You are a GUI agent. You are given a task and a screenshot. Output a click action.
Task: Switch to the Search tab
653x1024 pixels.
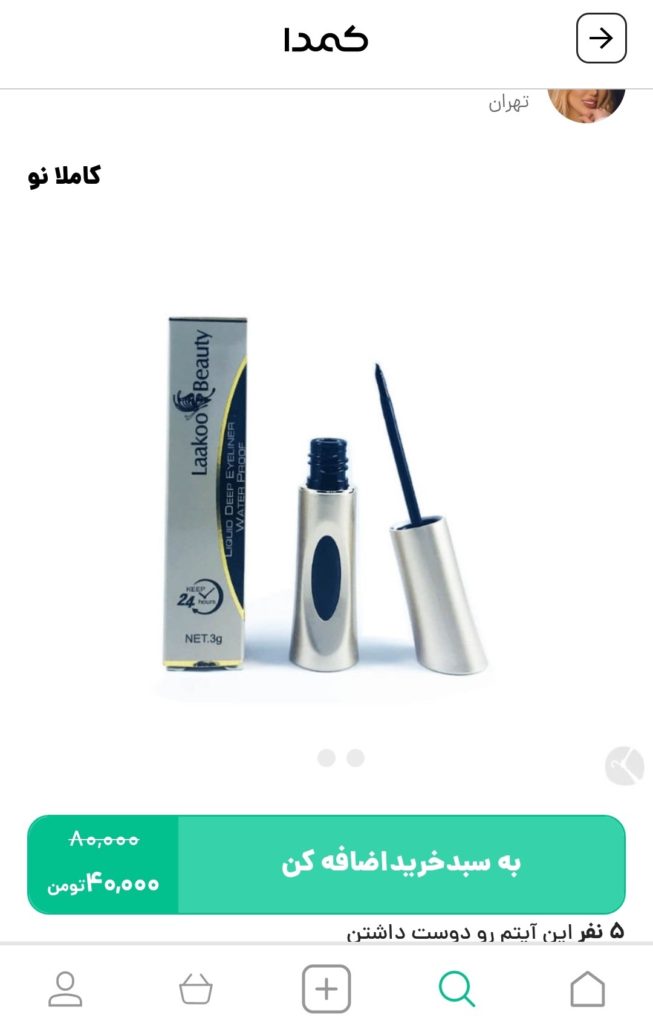457,989
